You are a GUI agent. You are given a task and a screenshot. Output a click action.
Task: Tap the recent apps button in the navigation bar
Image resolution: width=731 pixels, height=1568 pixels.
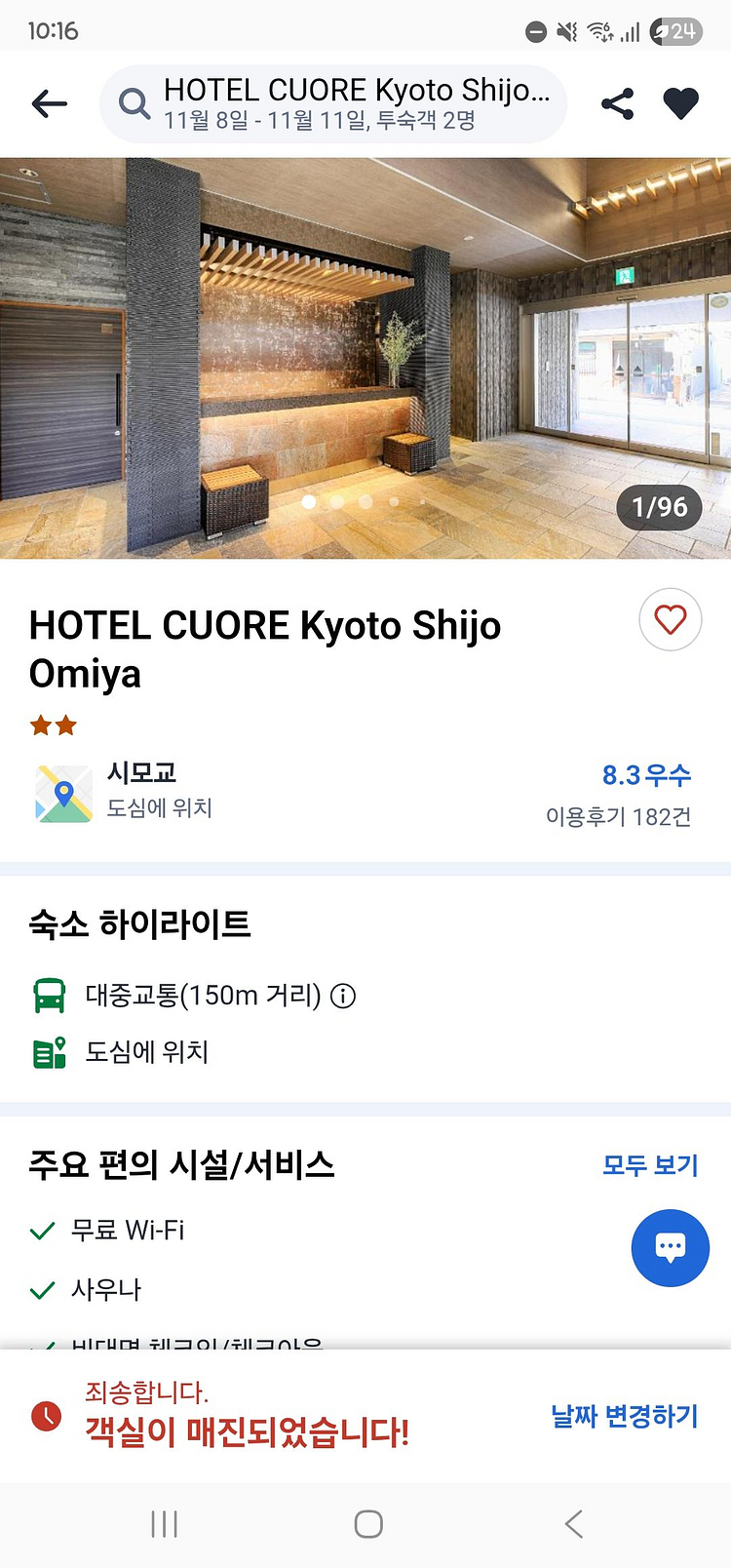point(164,1523)
